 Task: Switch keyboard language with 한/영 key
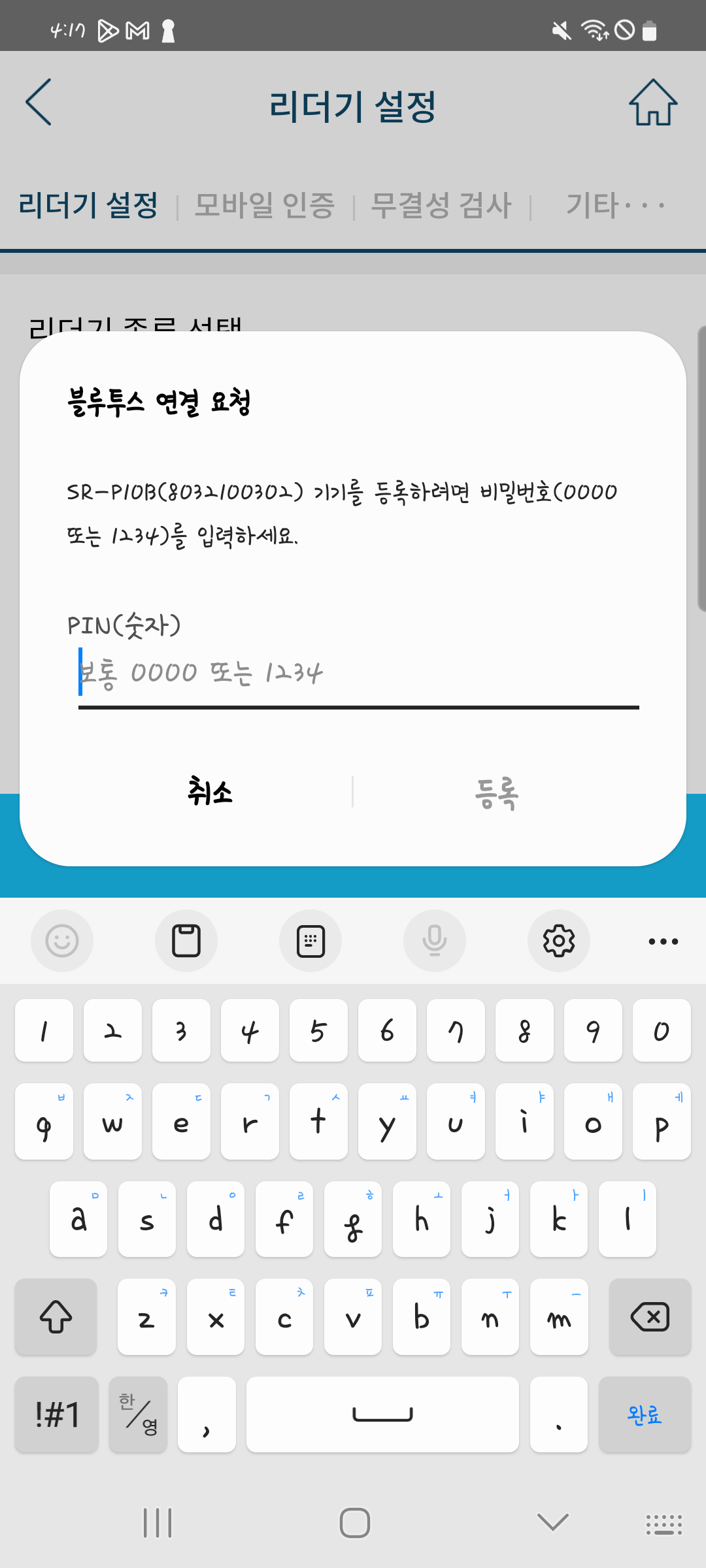(138, 1414)
